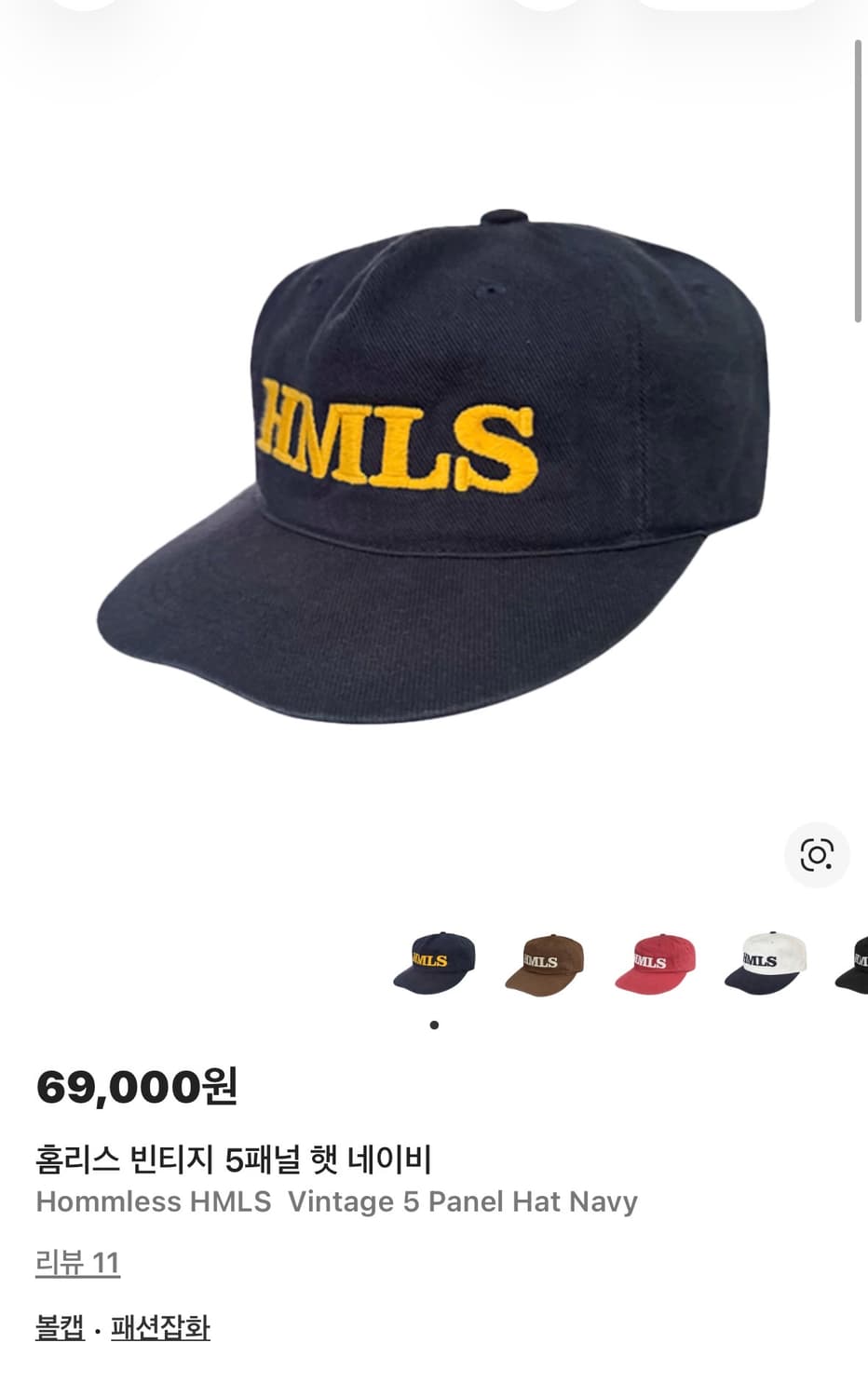The height and width of the screenshot is (1397, 868).
Task: Tap the review count number 11
Action: pyautogui.click(x=108, y=1261)
